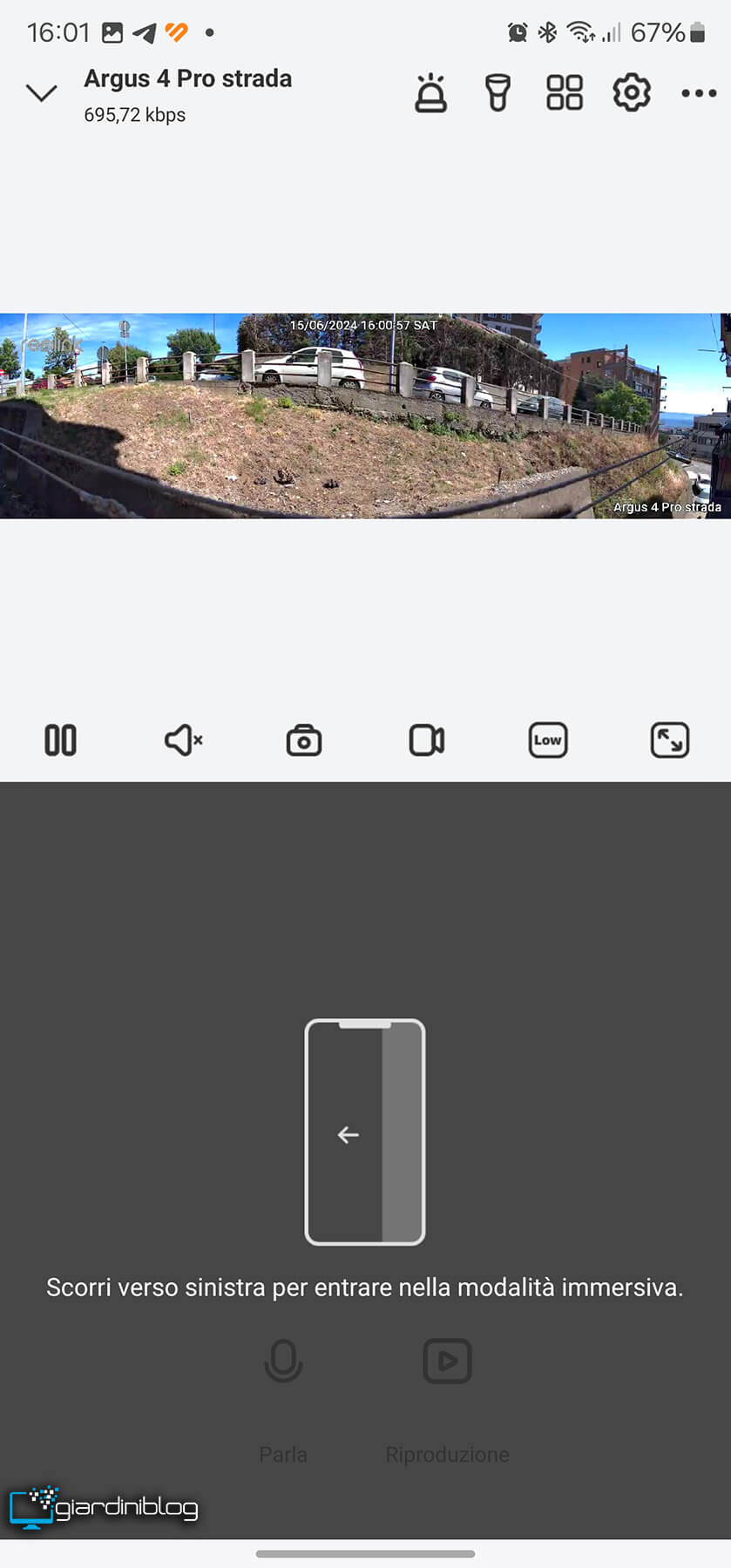Image resolution: width=731 pixels, height=1568 pixels.
Task: Pause the live stream
Action: pos(60,740)
